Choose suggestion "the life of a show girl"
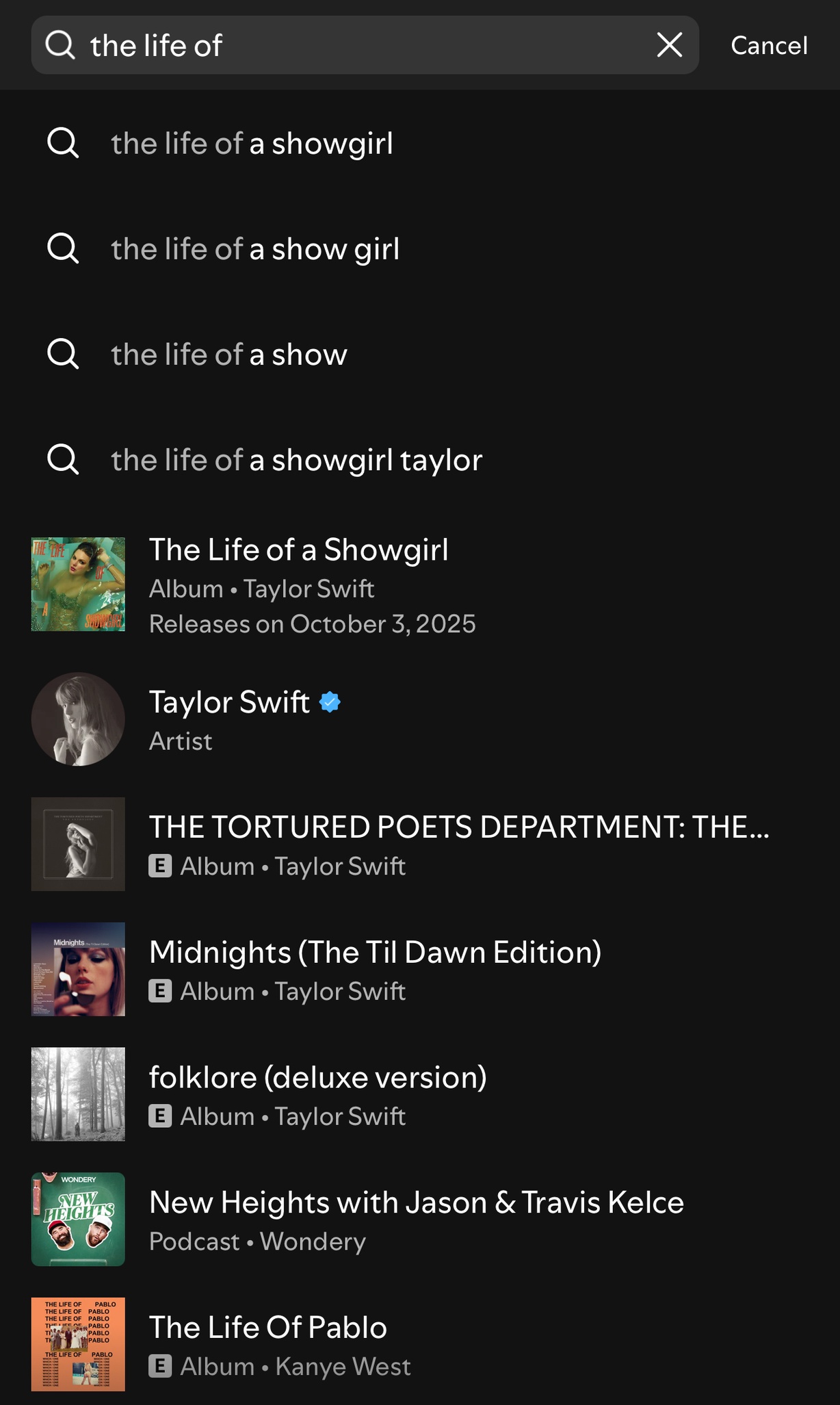This screenshot has height=1405, width=840. (420, 249)
